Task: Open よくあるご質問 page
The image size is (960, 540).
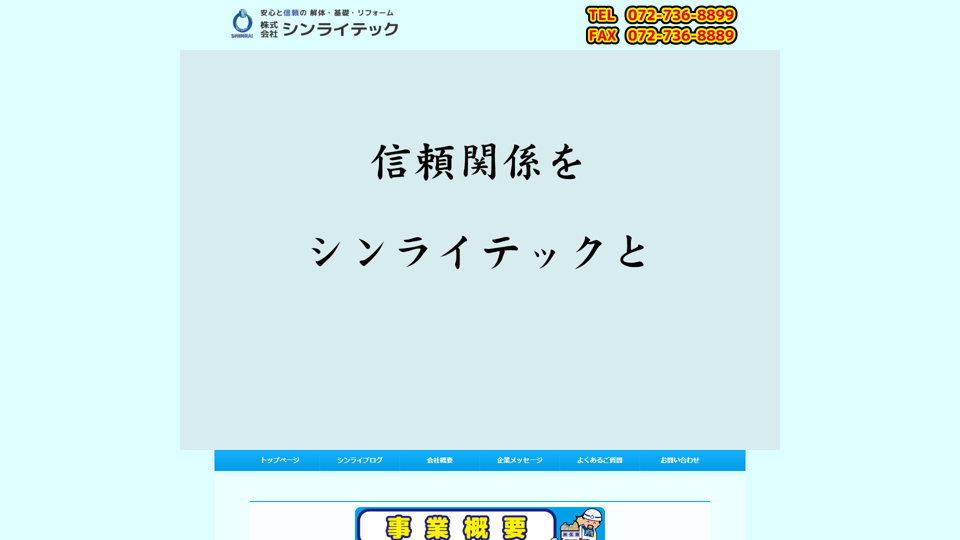Action: [x=599, y=460]
